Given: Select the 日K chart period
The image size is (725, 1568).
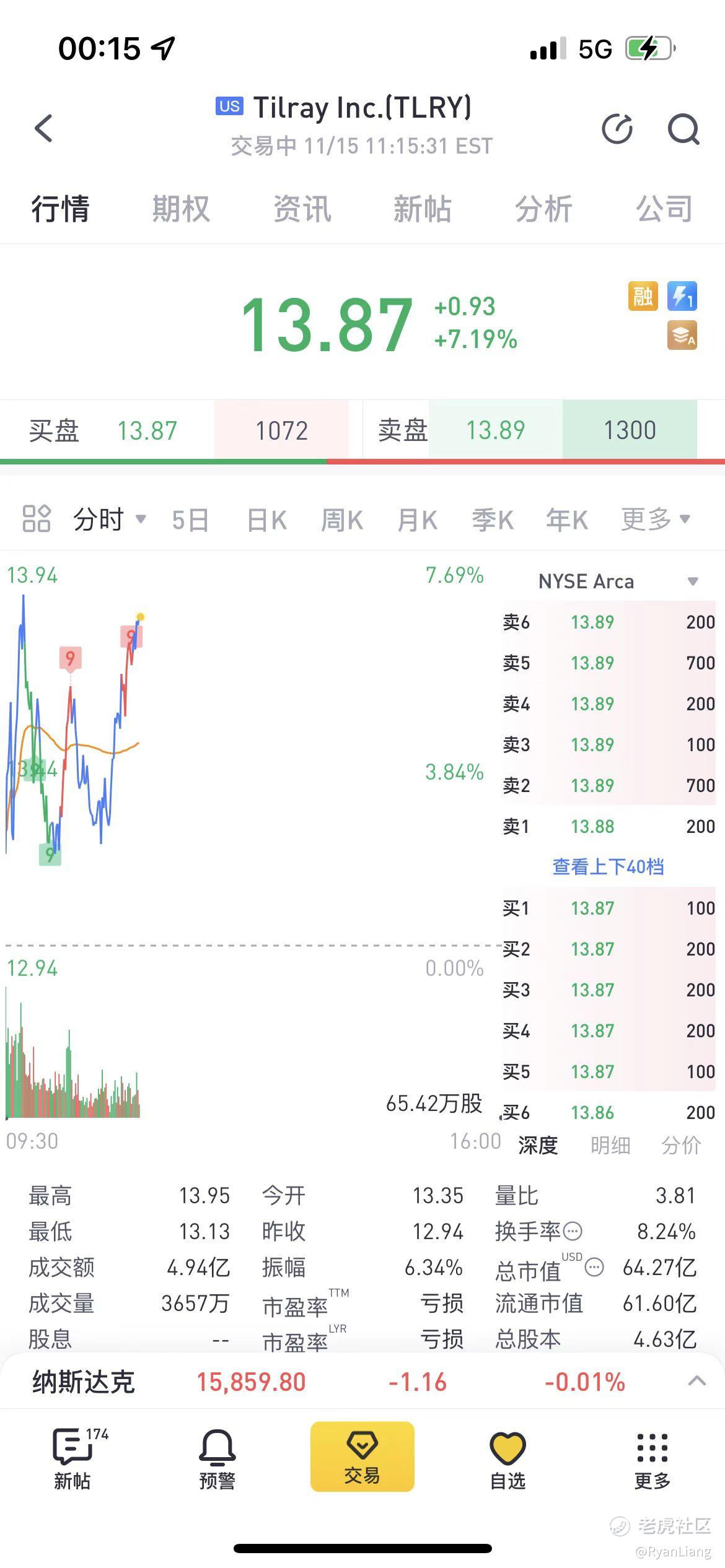Looking at the screenshot, I should click(x=266, y=520).
